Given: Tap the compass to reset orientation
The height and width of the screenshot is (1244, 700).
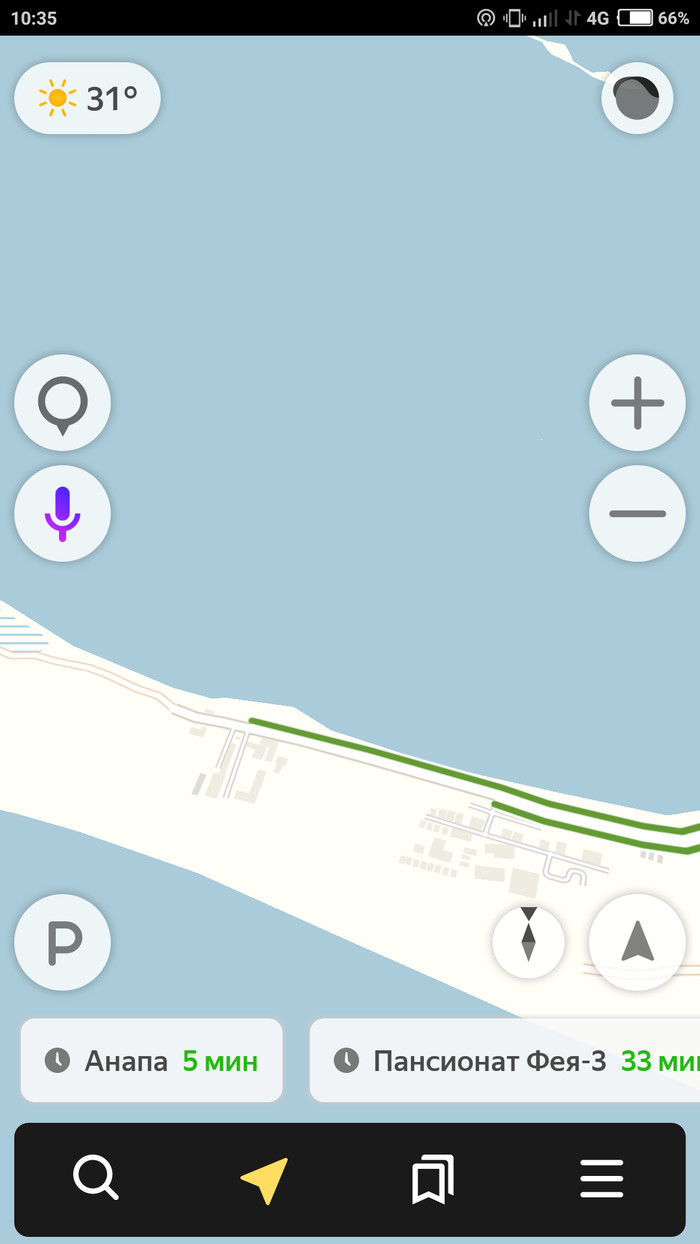Looking at the screenshot, I should pos(528,942).
